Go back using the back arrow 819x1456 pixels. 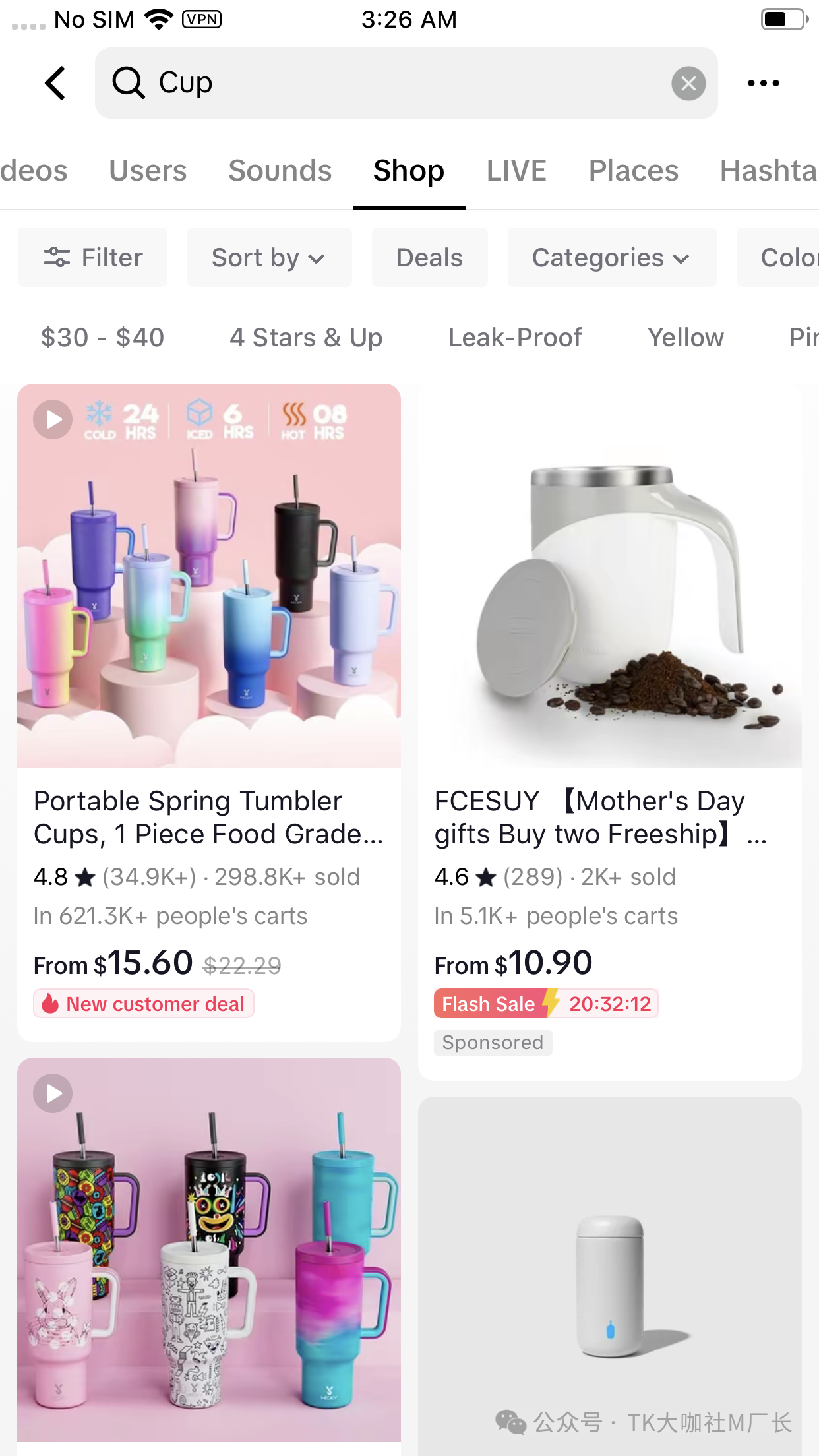(55, 84)
